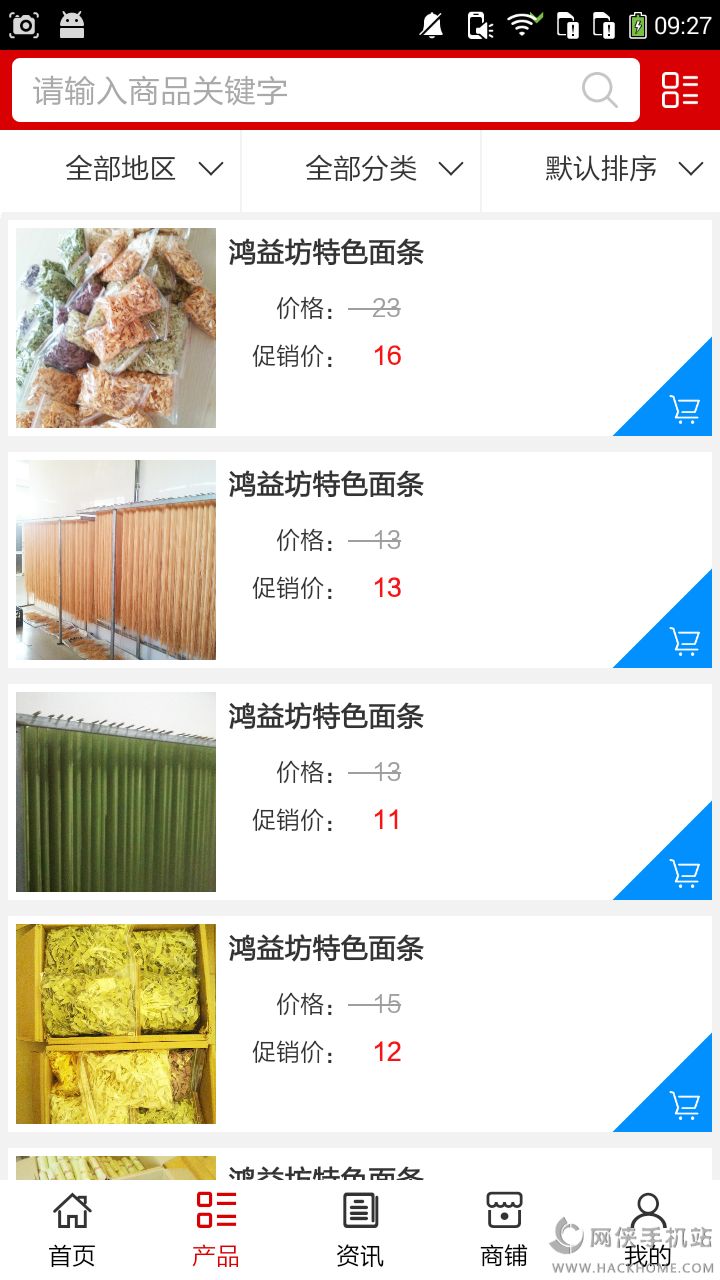Open the 默认排序 sorting dropdown
This screenshot has height=1280, width=720.
pyautogui.click(x=623, y=169)
